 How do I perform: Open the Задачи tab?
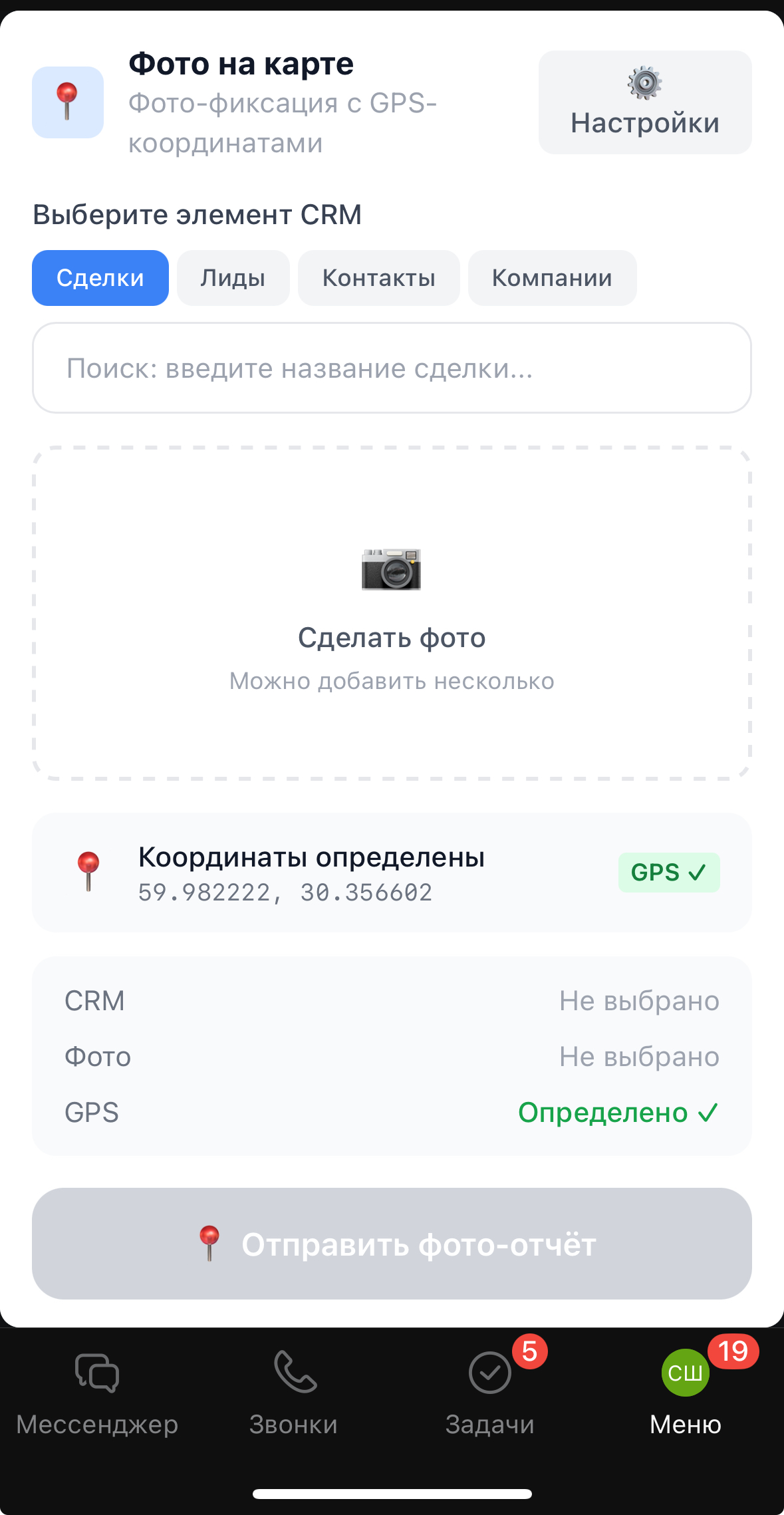pyautogui.click(x=490, y=1393)
